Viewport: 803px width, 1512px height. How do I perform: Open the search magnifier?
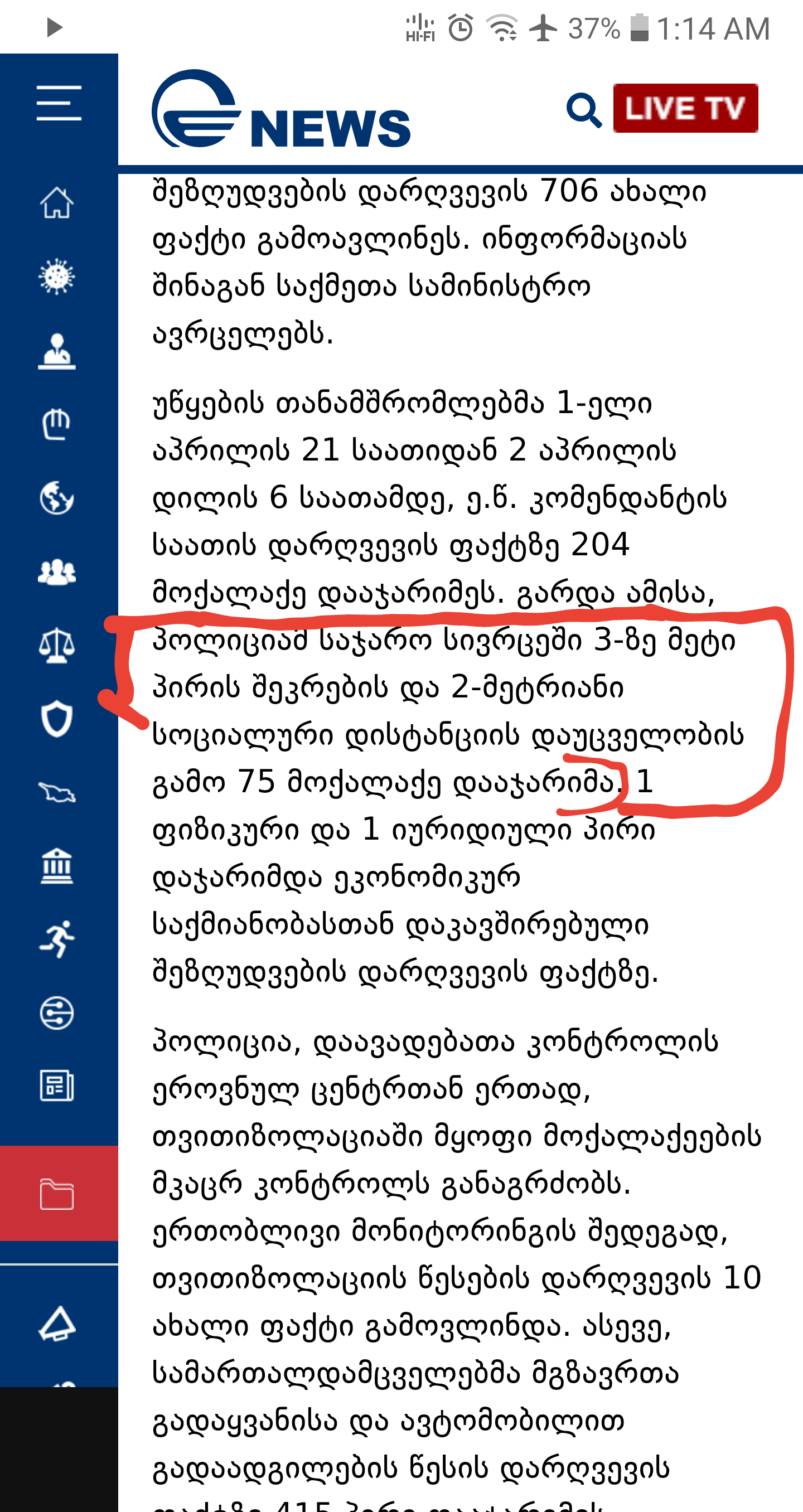point(583,109)
